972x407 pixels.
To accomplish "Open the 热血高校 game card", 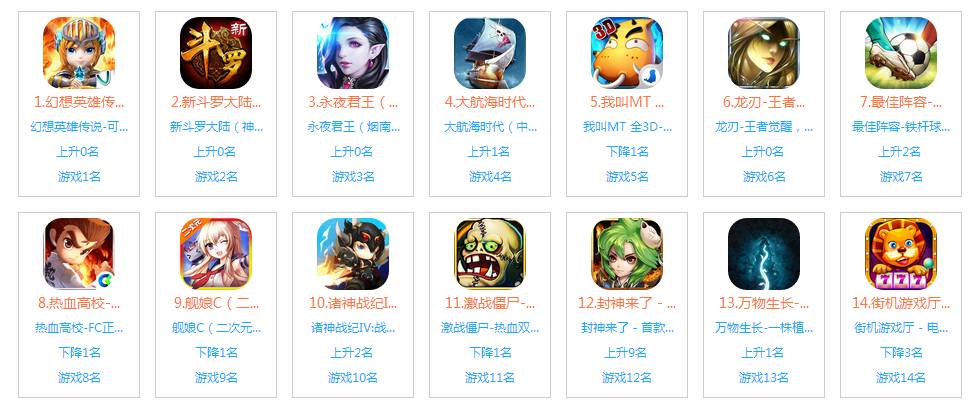I will [79, 254].
